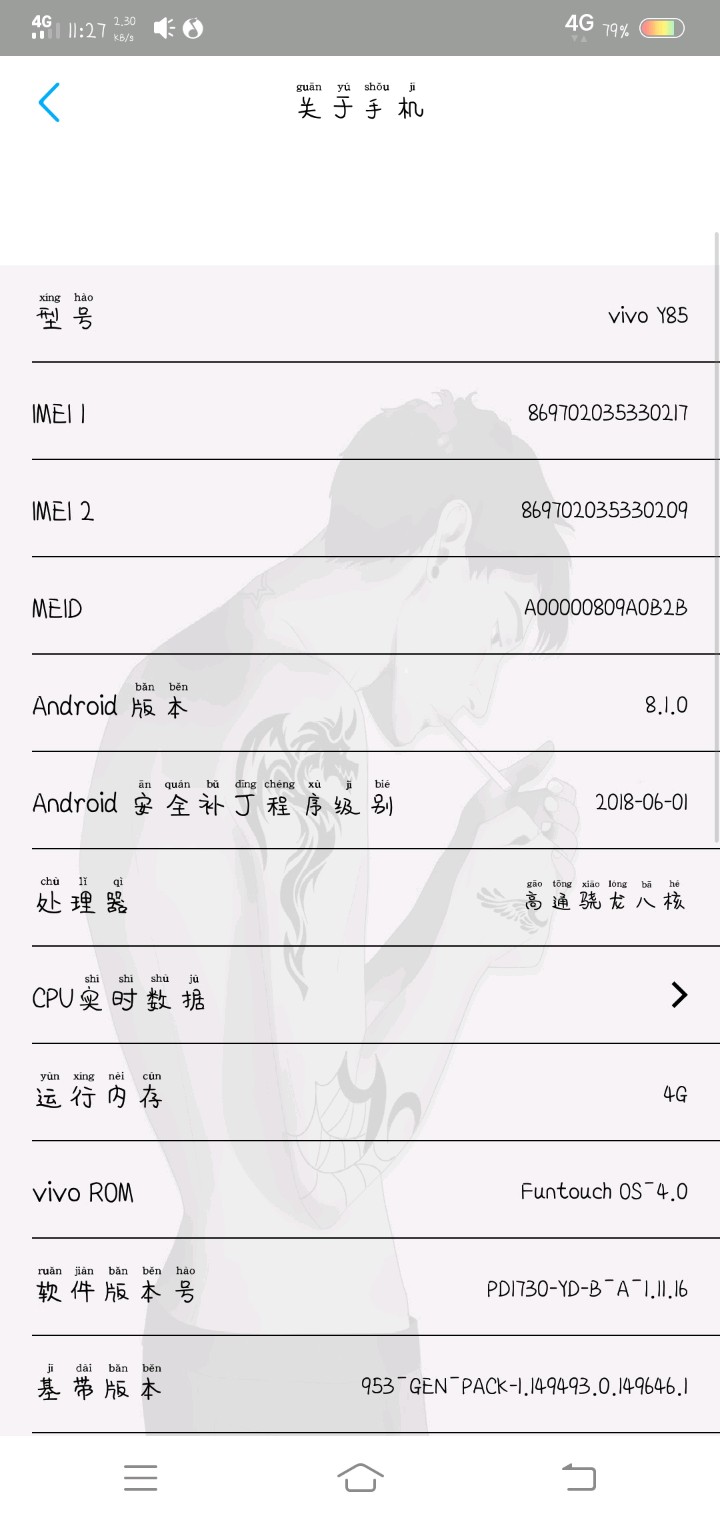Go back from the 关于手机 page
The width and height of the screenshot is (720, 1520).
pos(49,102)
